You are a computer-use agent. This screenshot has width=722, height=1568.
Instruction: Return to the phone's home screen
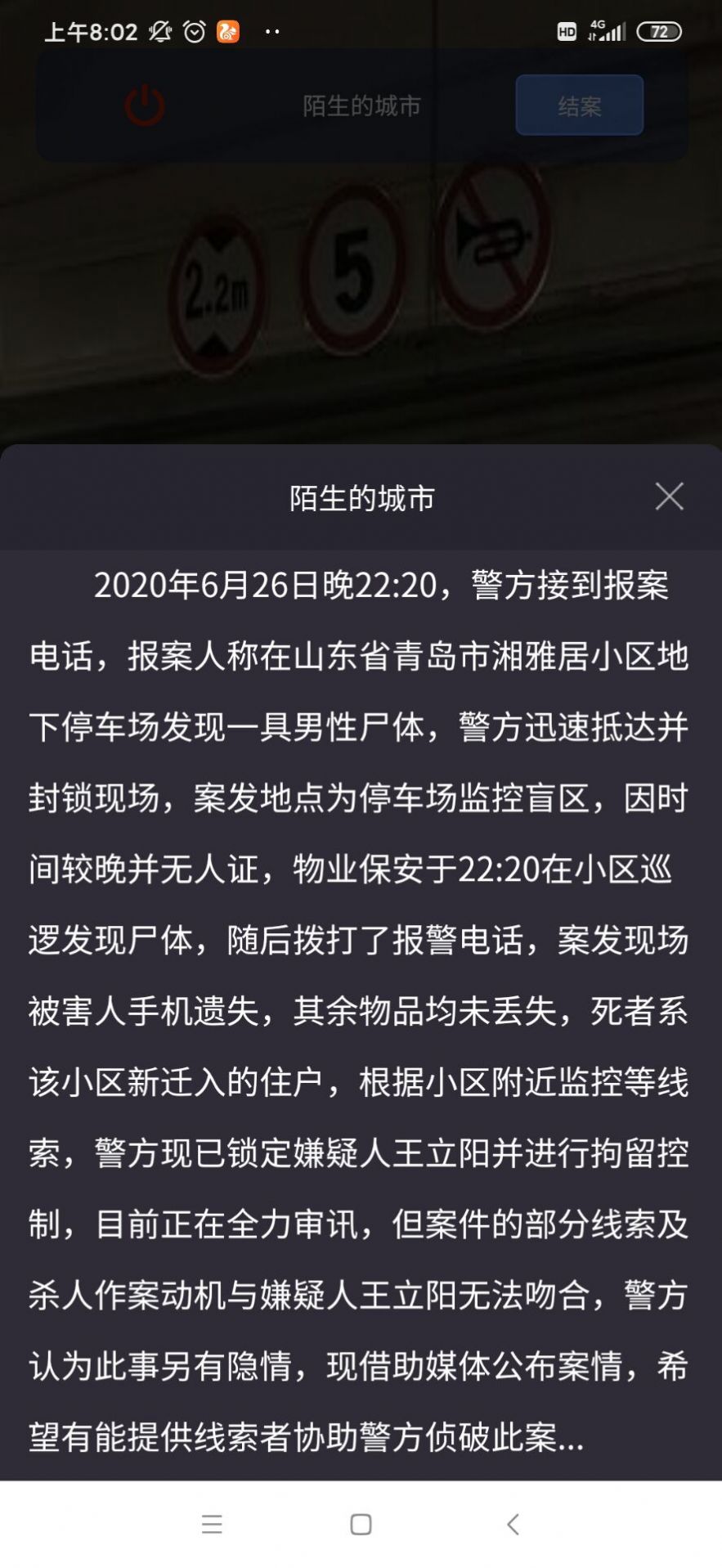[361, 1524]
